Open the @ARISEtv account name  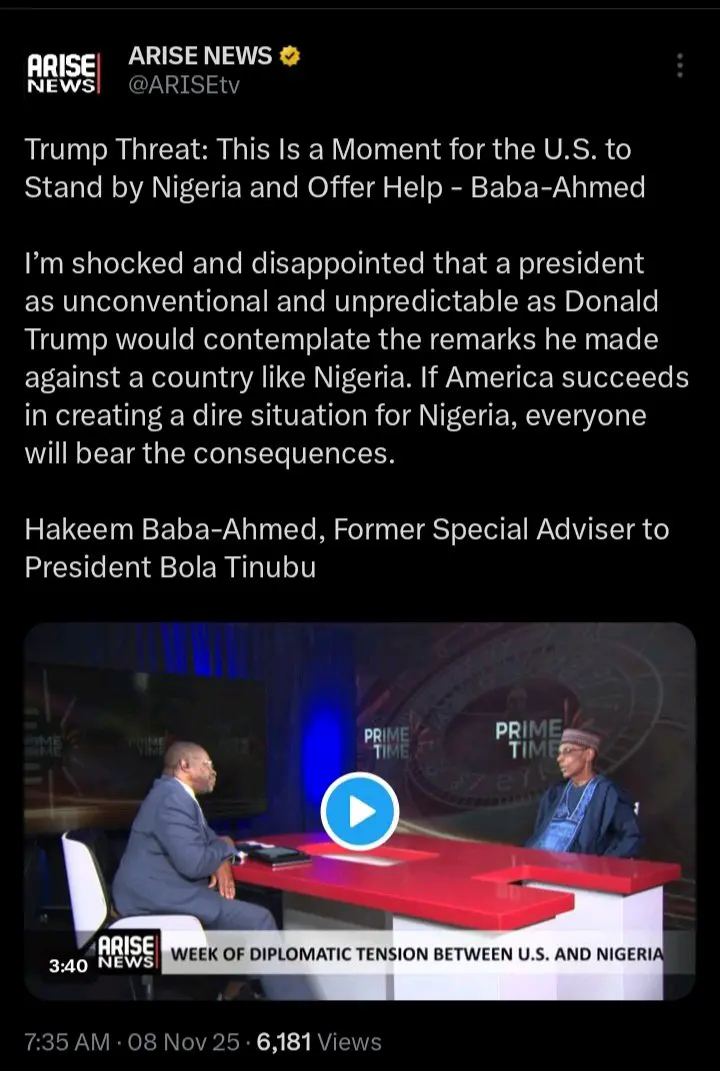tap(184, 86)
